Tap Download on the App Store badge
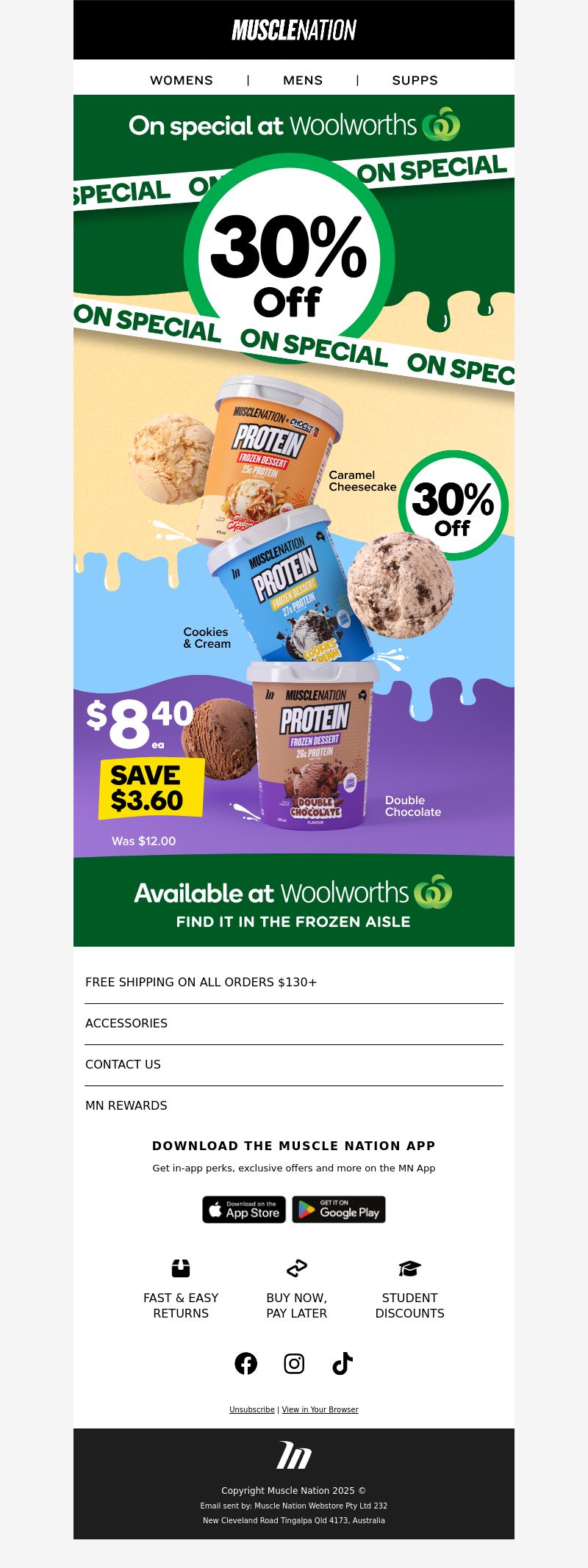 click(x=244, y=1210)
